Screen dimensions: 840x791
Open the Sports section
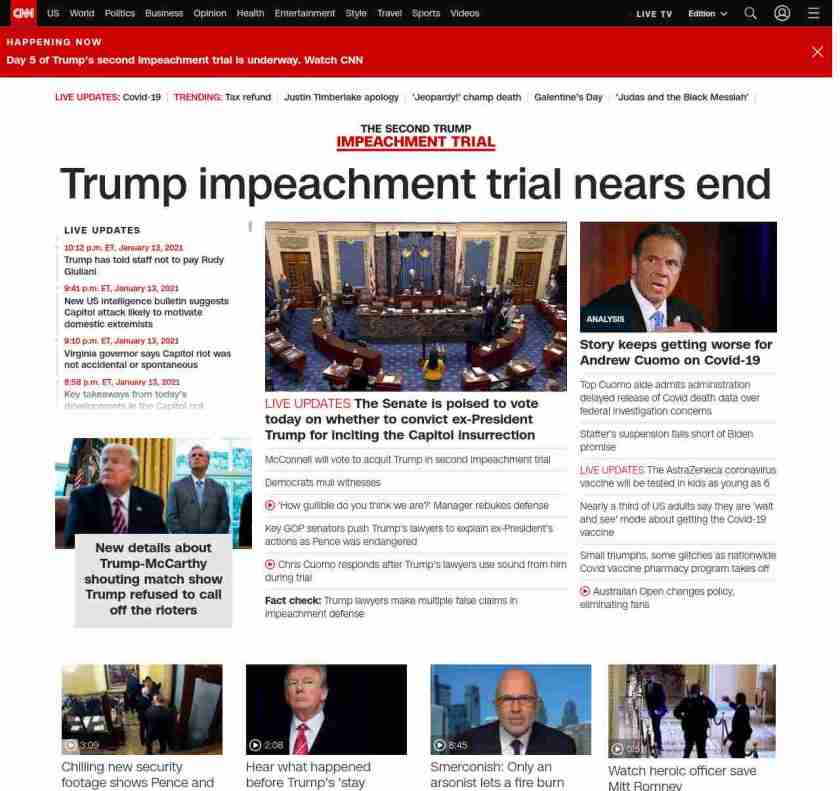[x=426, y=13]
